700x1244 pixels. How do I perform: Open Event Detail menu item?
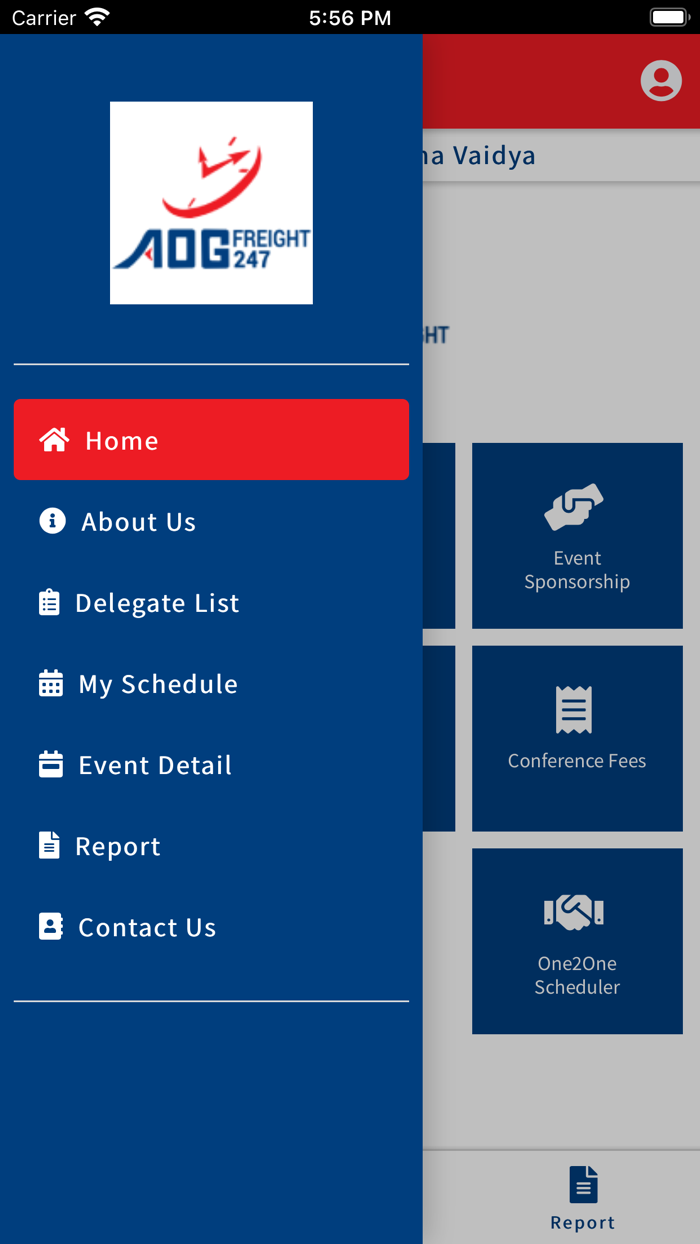pos(154,765)
